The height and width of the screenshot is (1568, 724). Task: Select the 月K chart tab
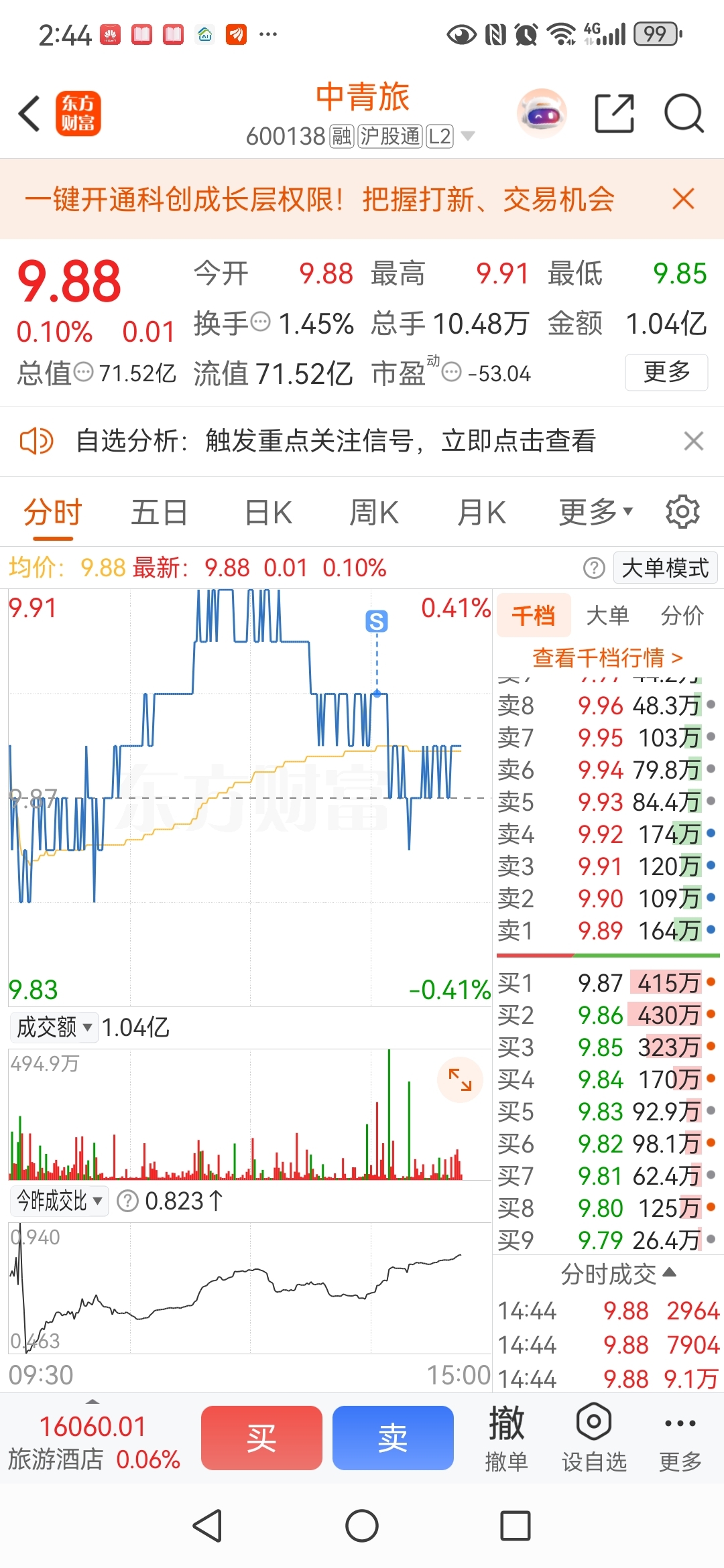pos(481,513)
